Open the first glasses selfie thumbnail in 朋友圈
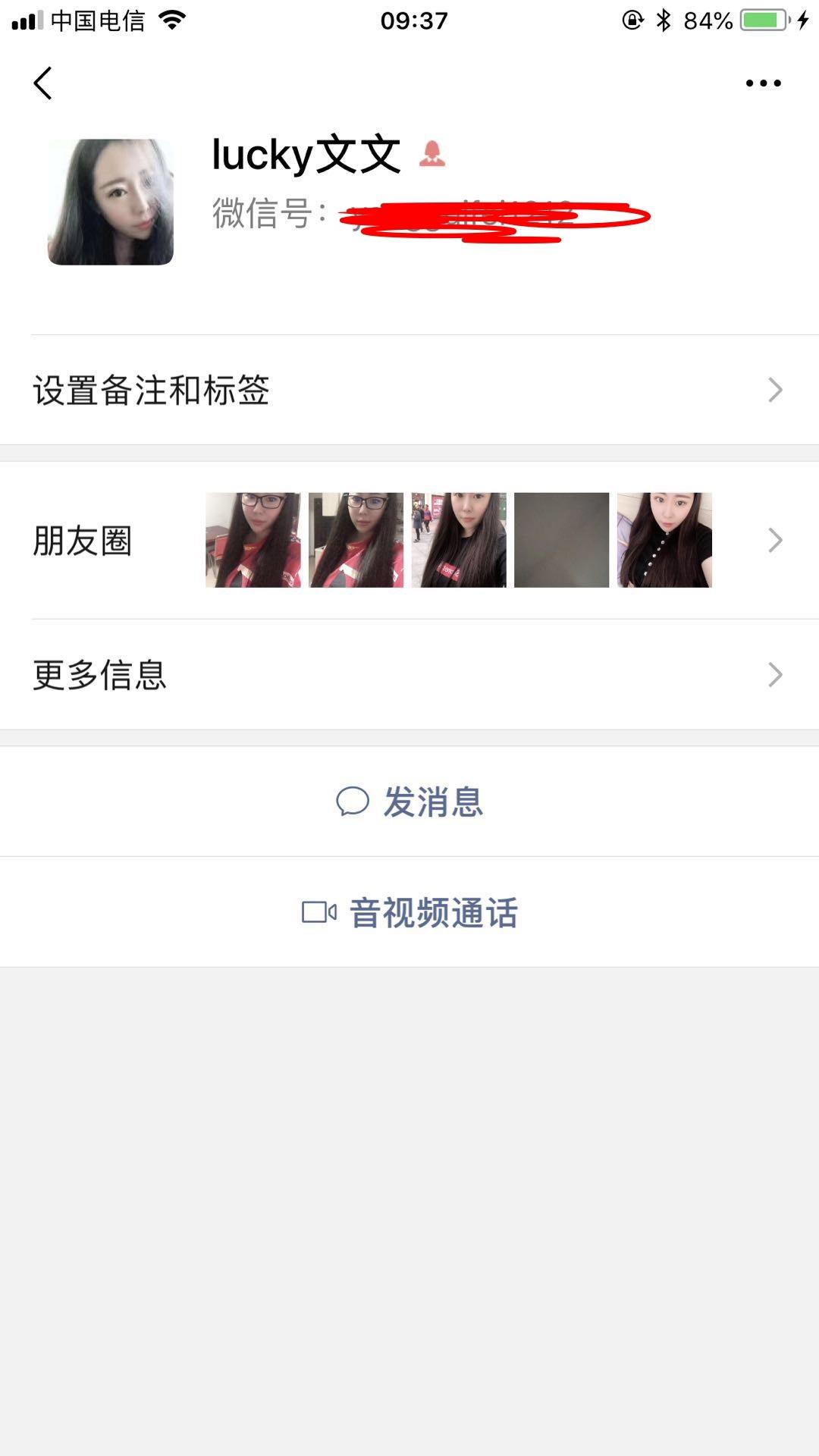Screen dimensions: 819x1456 tap(253, 540)
